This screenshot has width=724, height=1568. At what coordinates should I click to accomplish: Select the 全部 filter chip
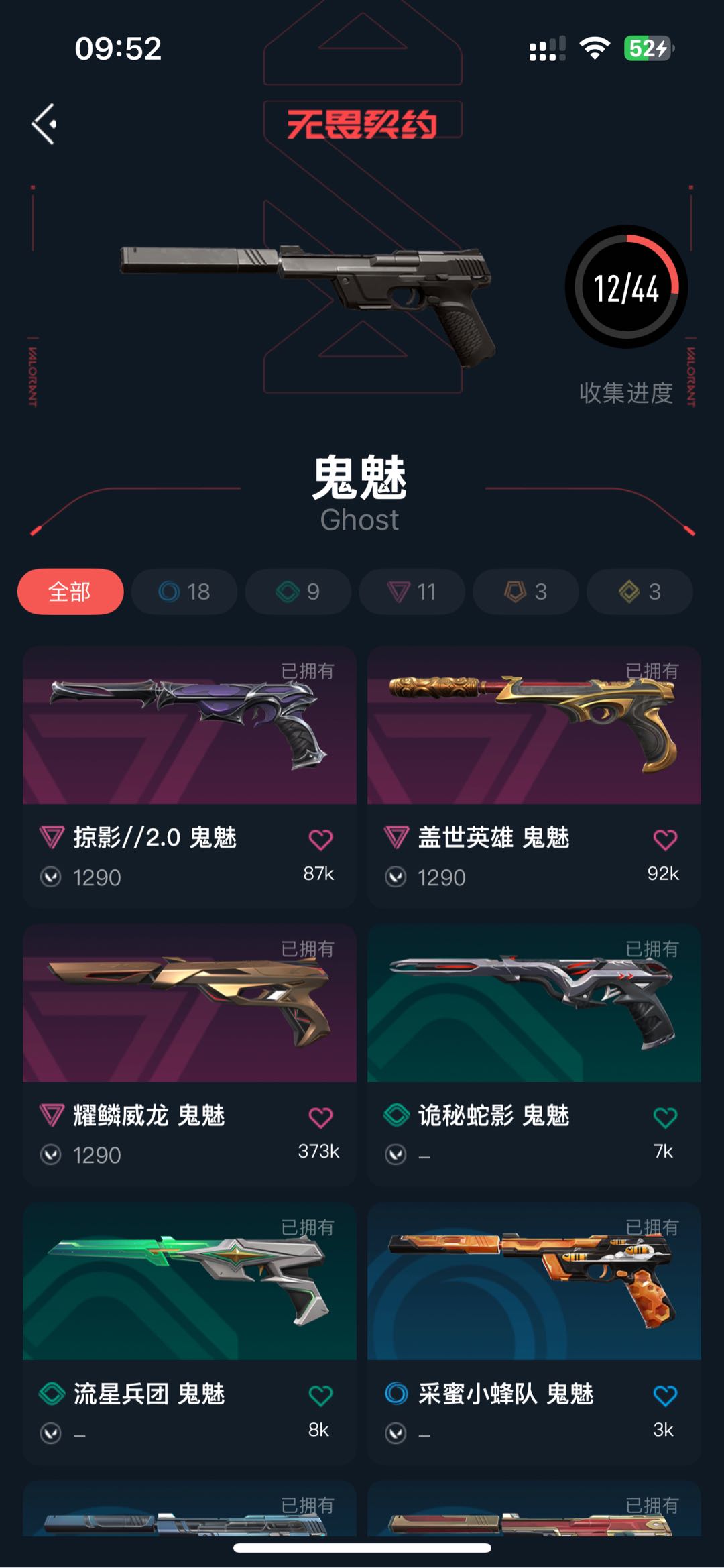pos(70,592)
